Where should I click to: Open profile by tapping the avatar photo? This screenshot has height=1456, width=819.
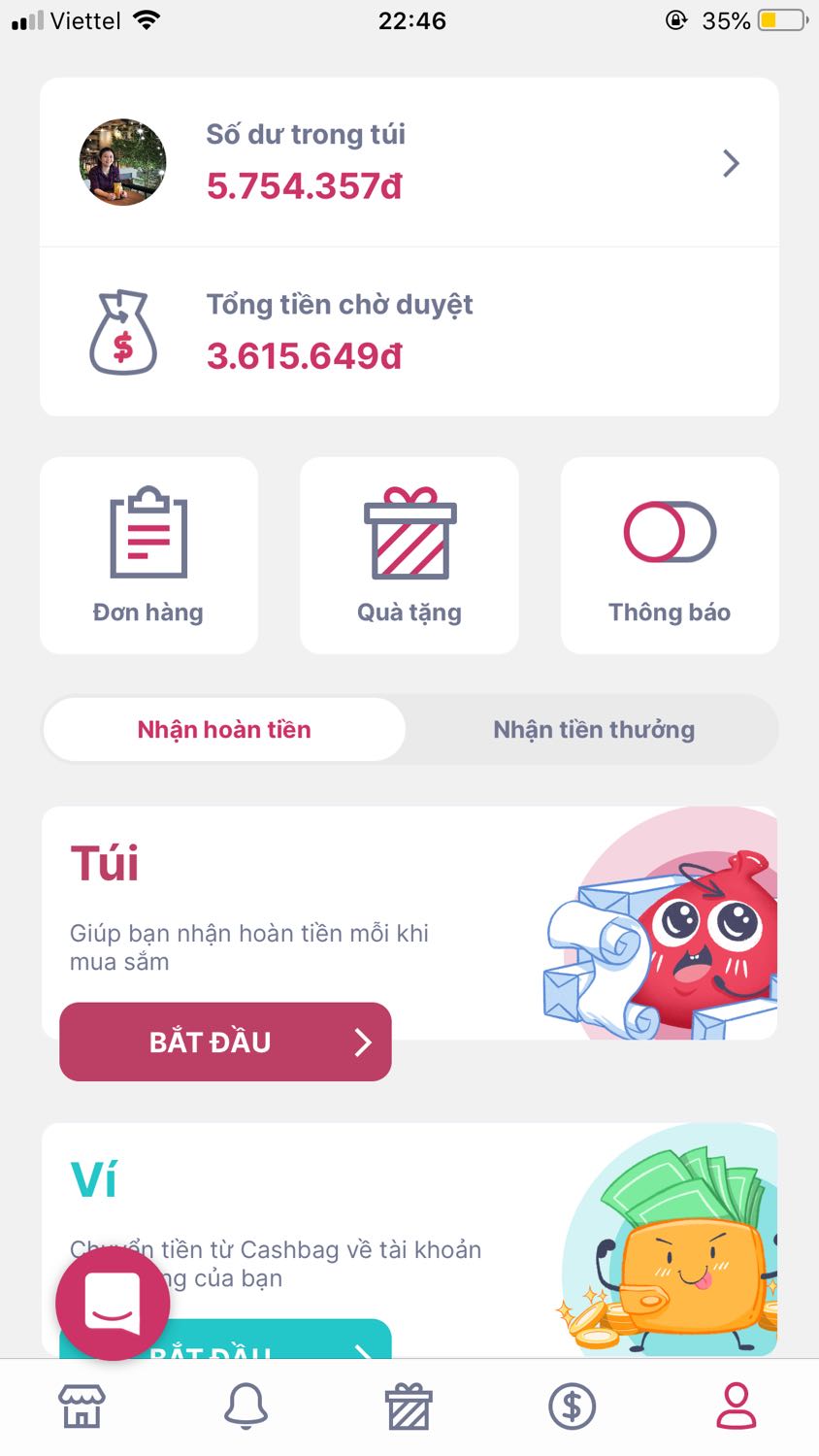point(122,162)
